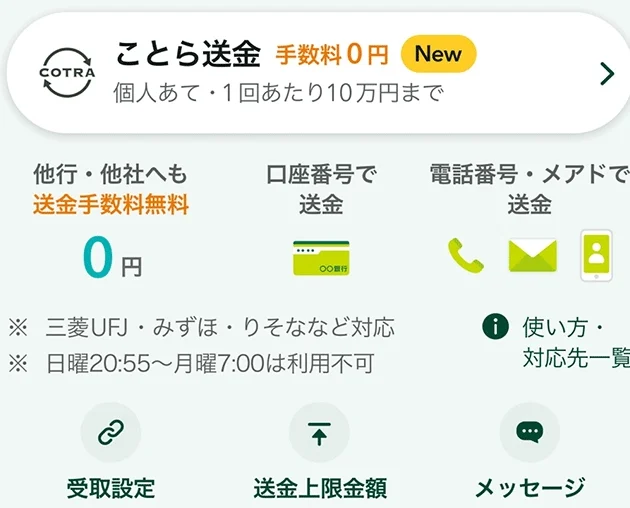Open the ことら送金 banner

(x=320, y=75)
